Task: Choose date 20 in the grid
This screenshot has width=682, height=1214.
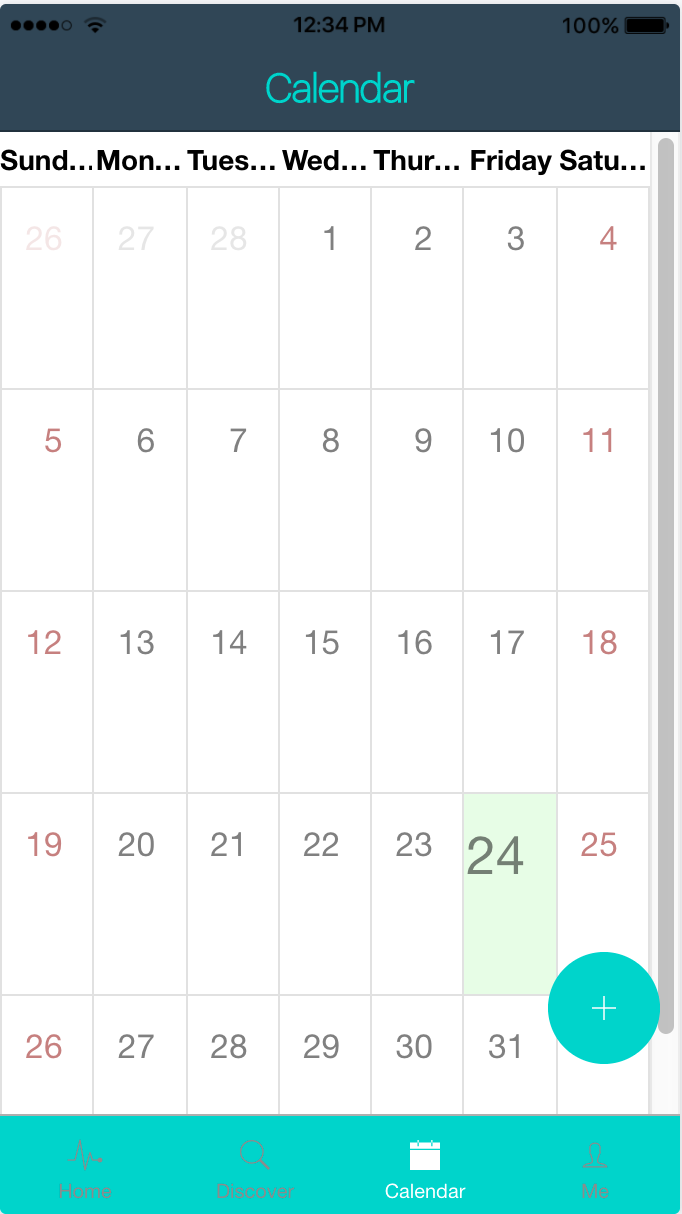Action: click(x=140, y=894)
